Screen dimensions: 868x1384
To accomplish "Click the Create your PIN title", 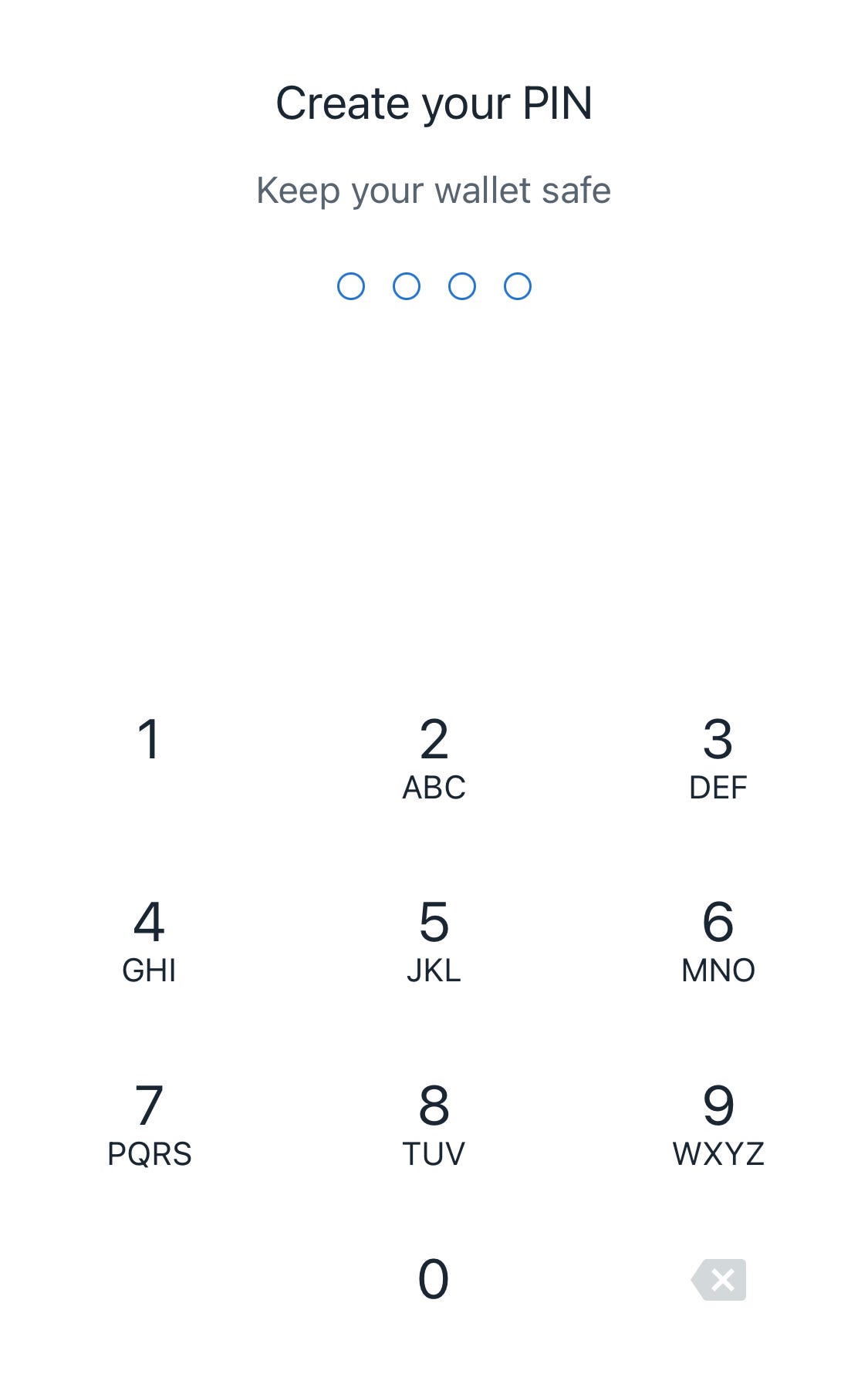I will (x=434, y=103).
